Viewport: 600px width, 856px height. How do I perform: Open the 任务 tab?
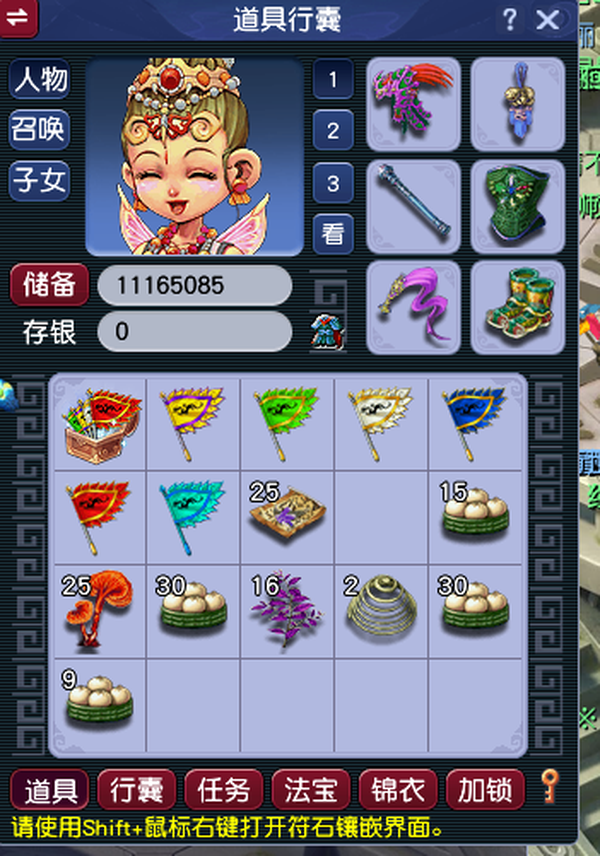pos(224,790)
